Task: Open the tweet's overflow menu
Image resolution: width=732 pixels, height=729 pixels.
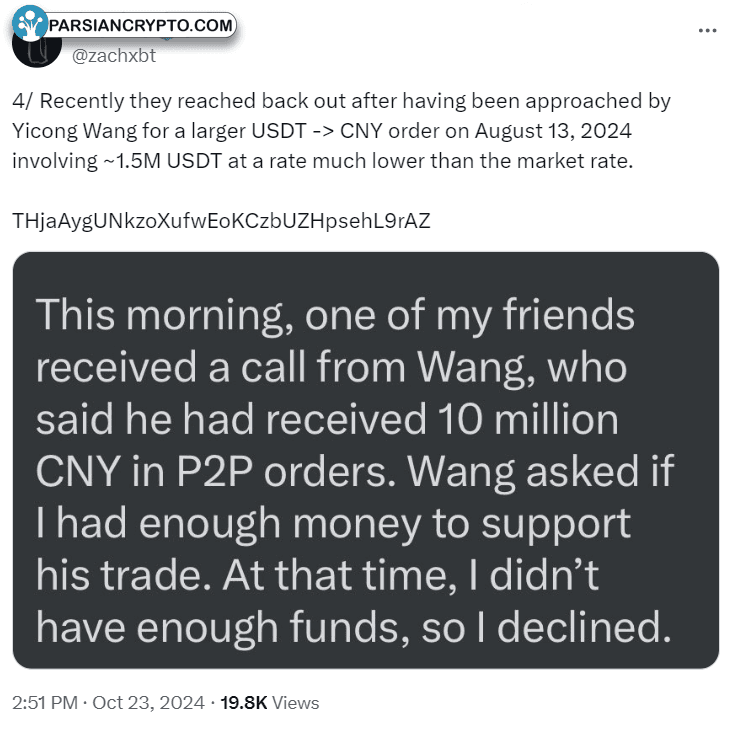Action: click(707, 30)
